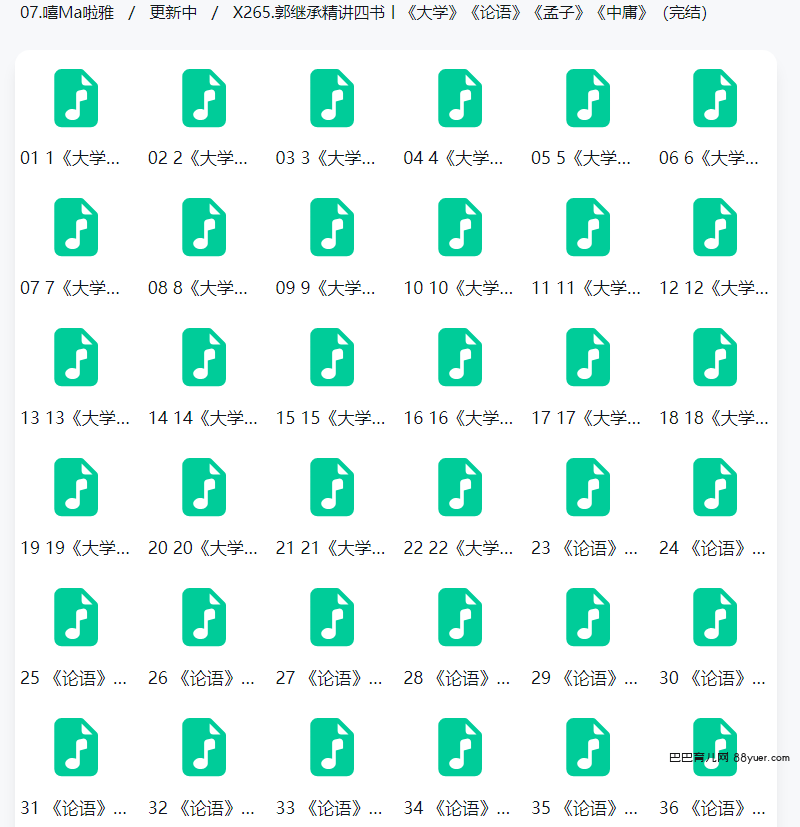
Task: Select audio file 10 10《大学…
Action: (460, 227)
